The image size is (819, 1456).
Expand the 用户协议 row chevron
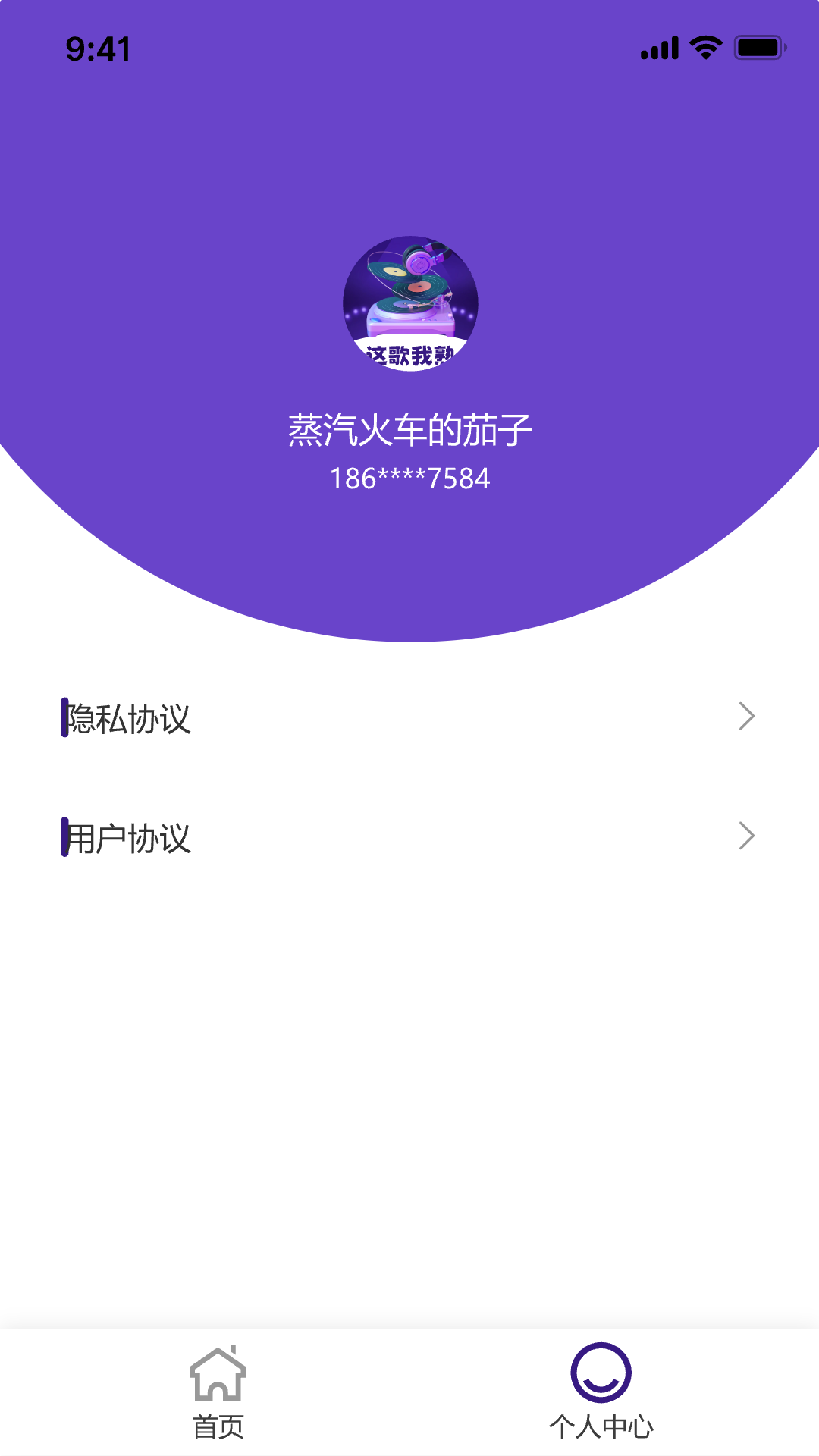coord(746,836)
